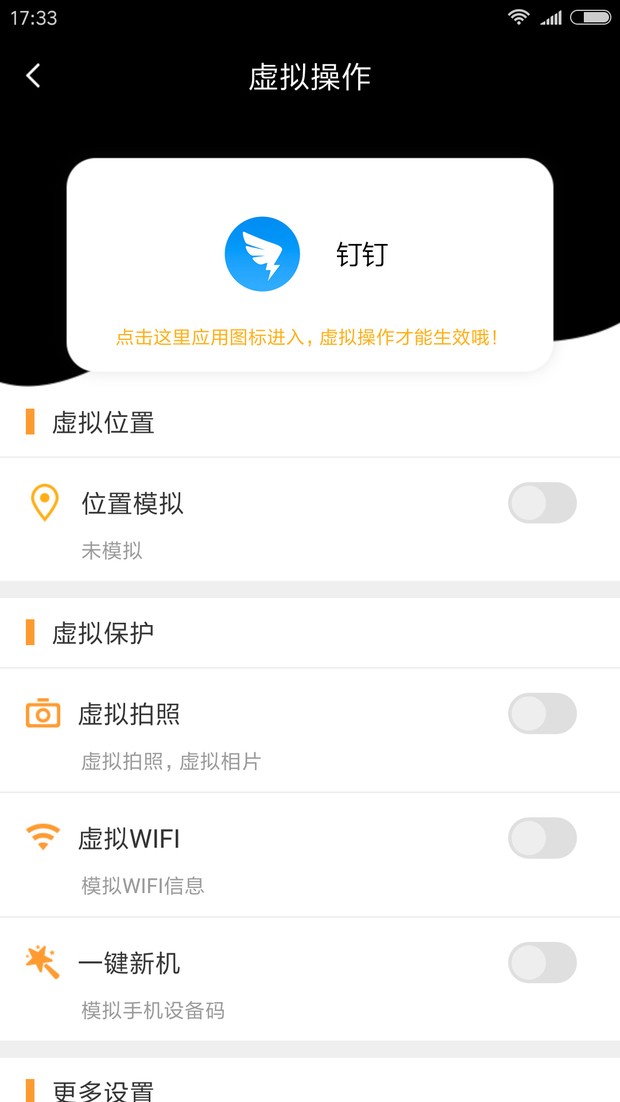Turn on the 虚拟拍照 switch
Image resolution: width=620 pixels, height=1102 pixels.
pos(542,714)
